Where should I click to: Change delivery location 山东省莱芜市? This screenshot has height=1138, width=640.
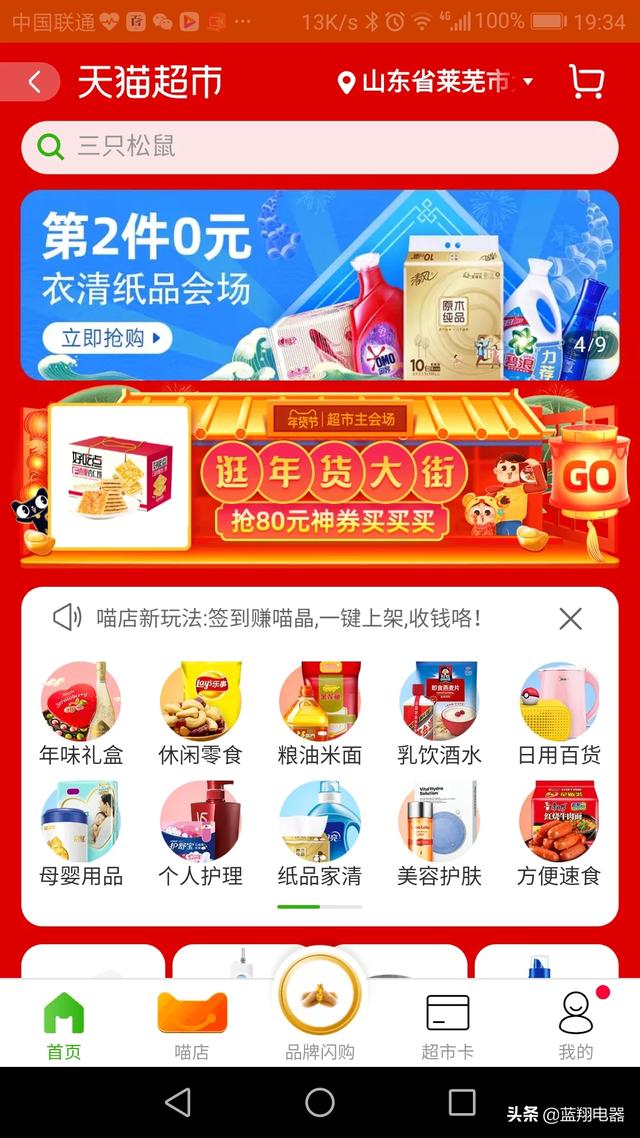click(x=435, y=82)
